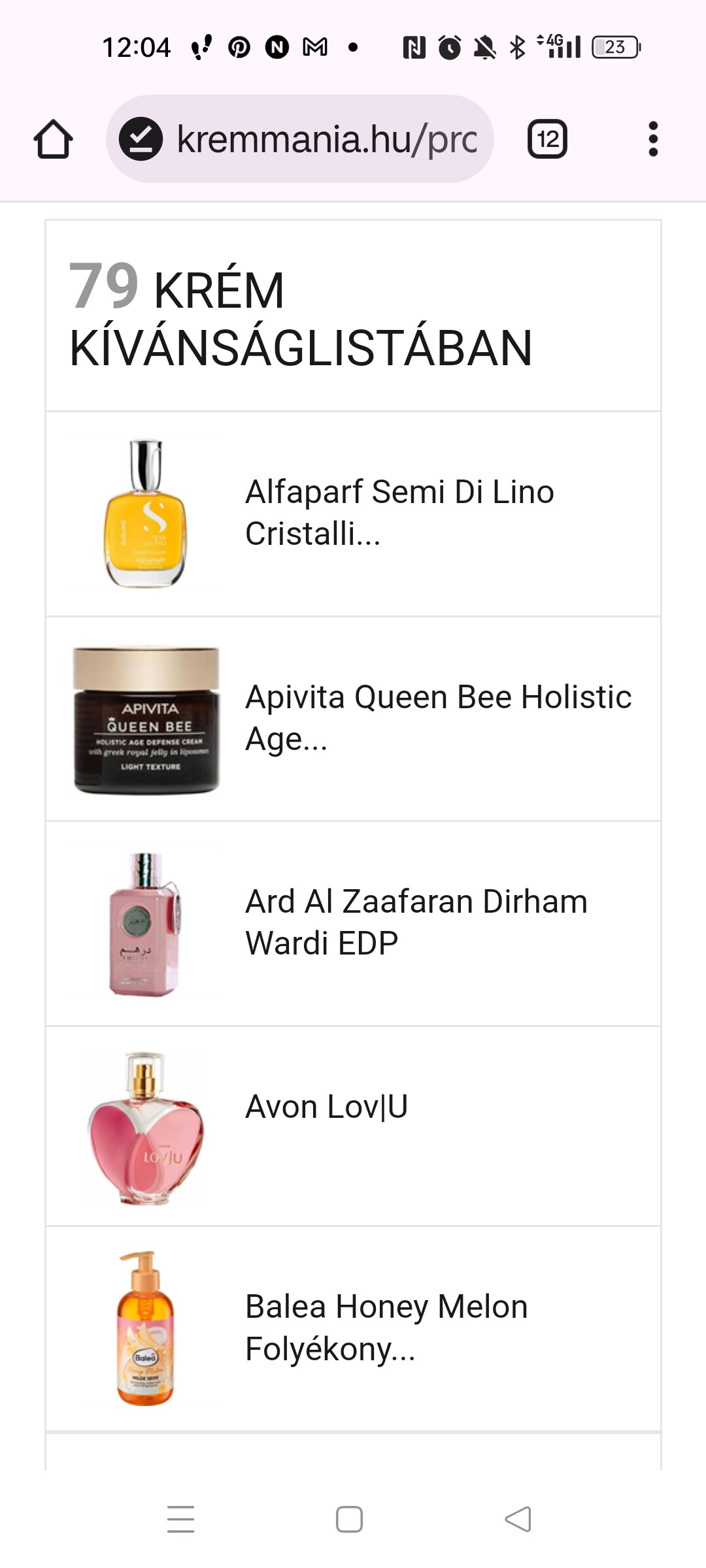706x1568 pixels.
Task: Tap the browser home icon
Action: pos(53,139)
